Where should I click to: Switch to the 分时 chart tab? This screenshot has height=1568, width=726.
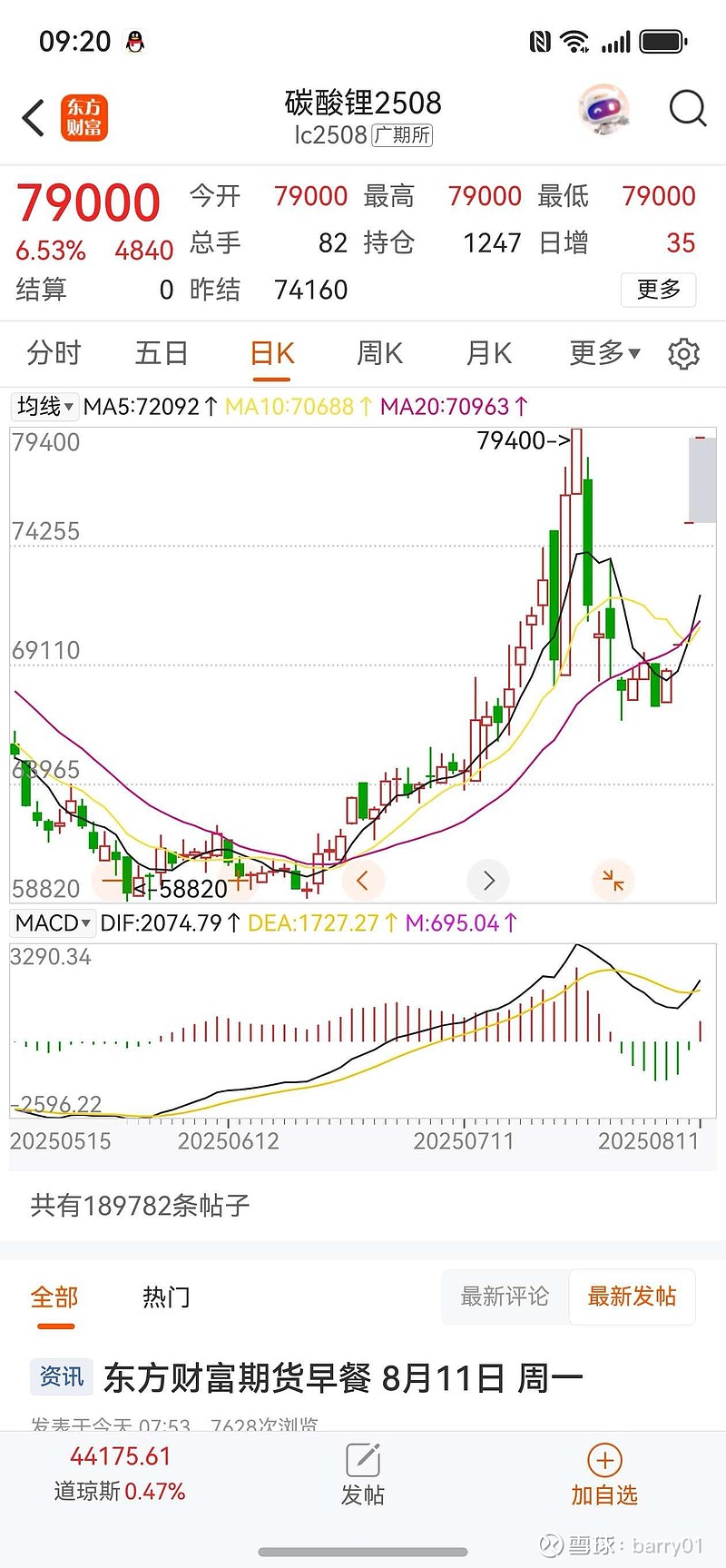[x=54, y=352]
